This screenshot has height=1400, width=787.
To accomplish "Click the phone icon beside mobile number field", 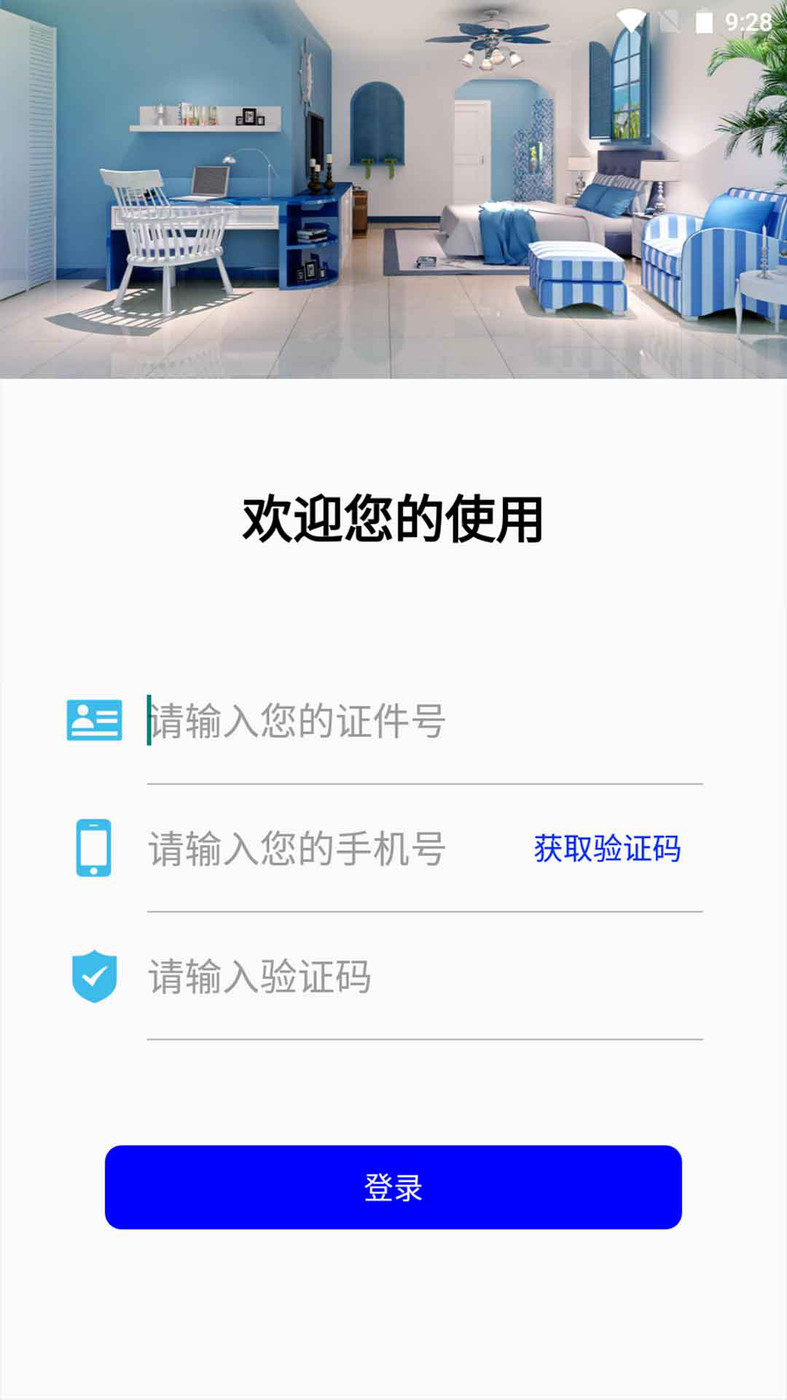I will pos(94,847).
